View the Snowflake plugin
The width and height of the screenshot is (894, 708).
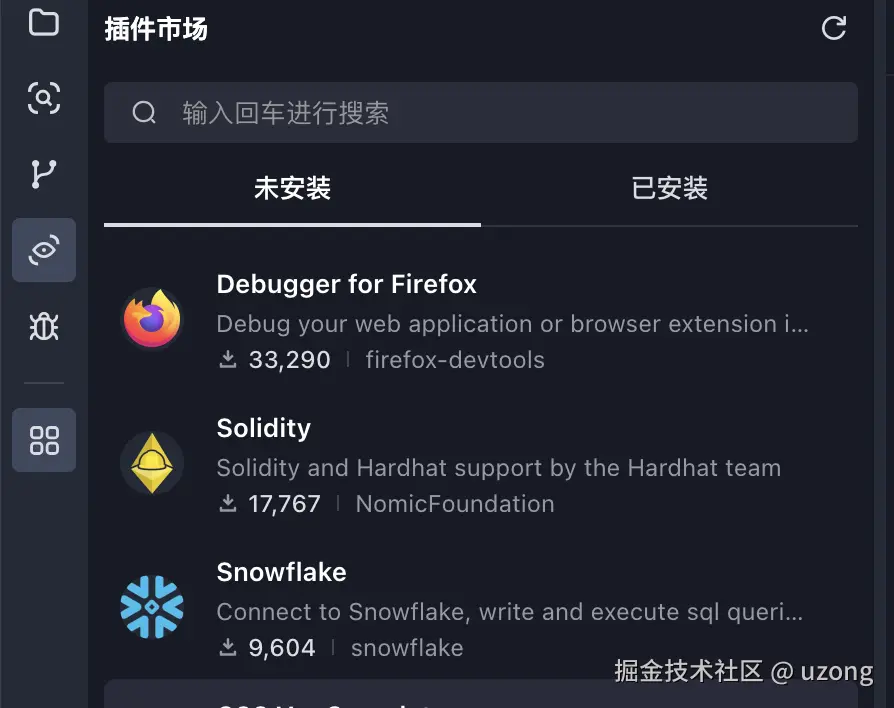[281, 573]
